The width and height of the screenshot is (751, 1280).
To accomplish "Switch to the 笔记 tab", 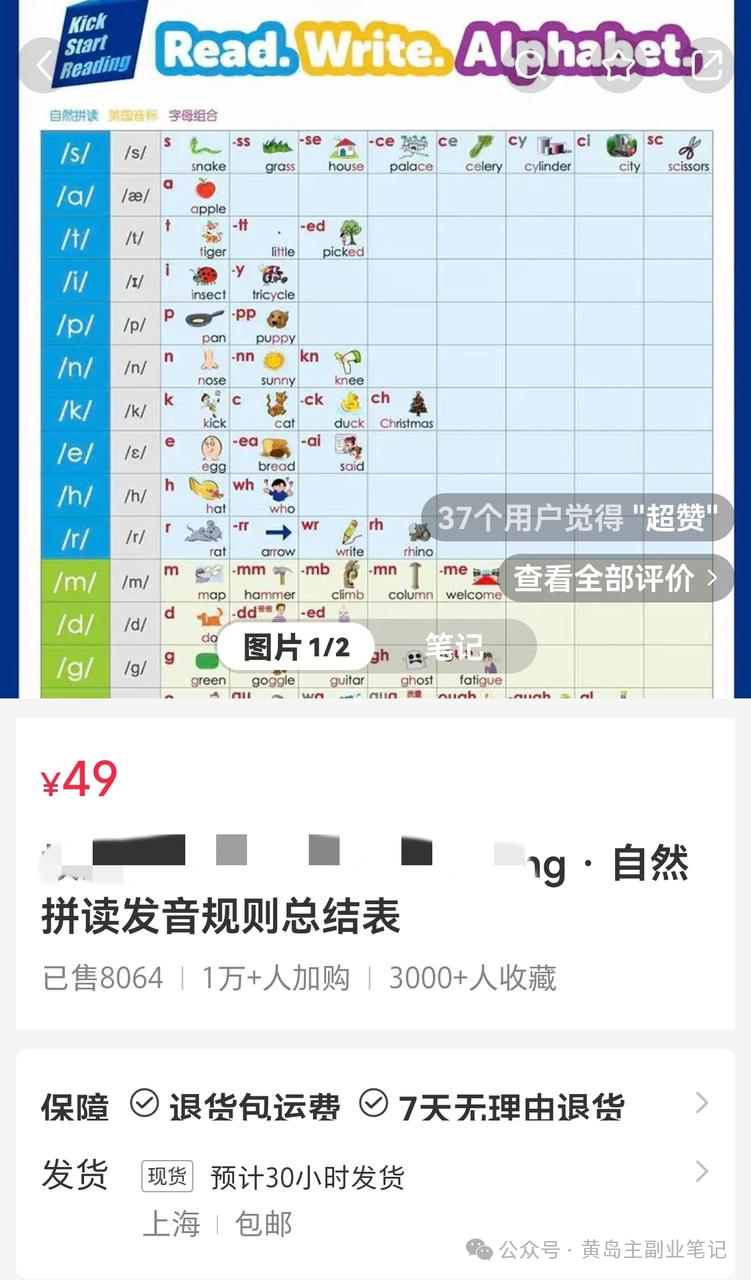I will click(x=454, y=647).
